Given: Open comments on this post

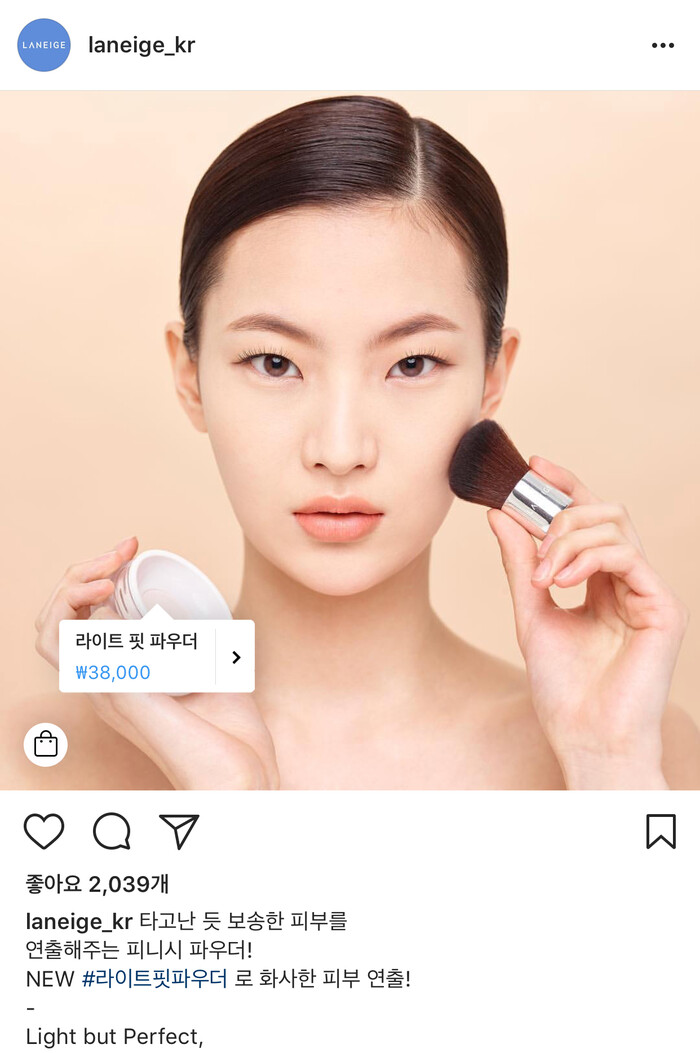Looking at the screenshot, I should 112,831.
